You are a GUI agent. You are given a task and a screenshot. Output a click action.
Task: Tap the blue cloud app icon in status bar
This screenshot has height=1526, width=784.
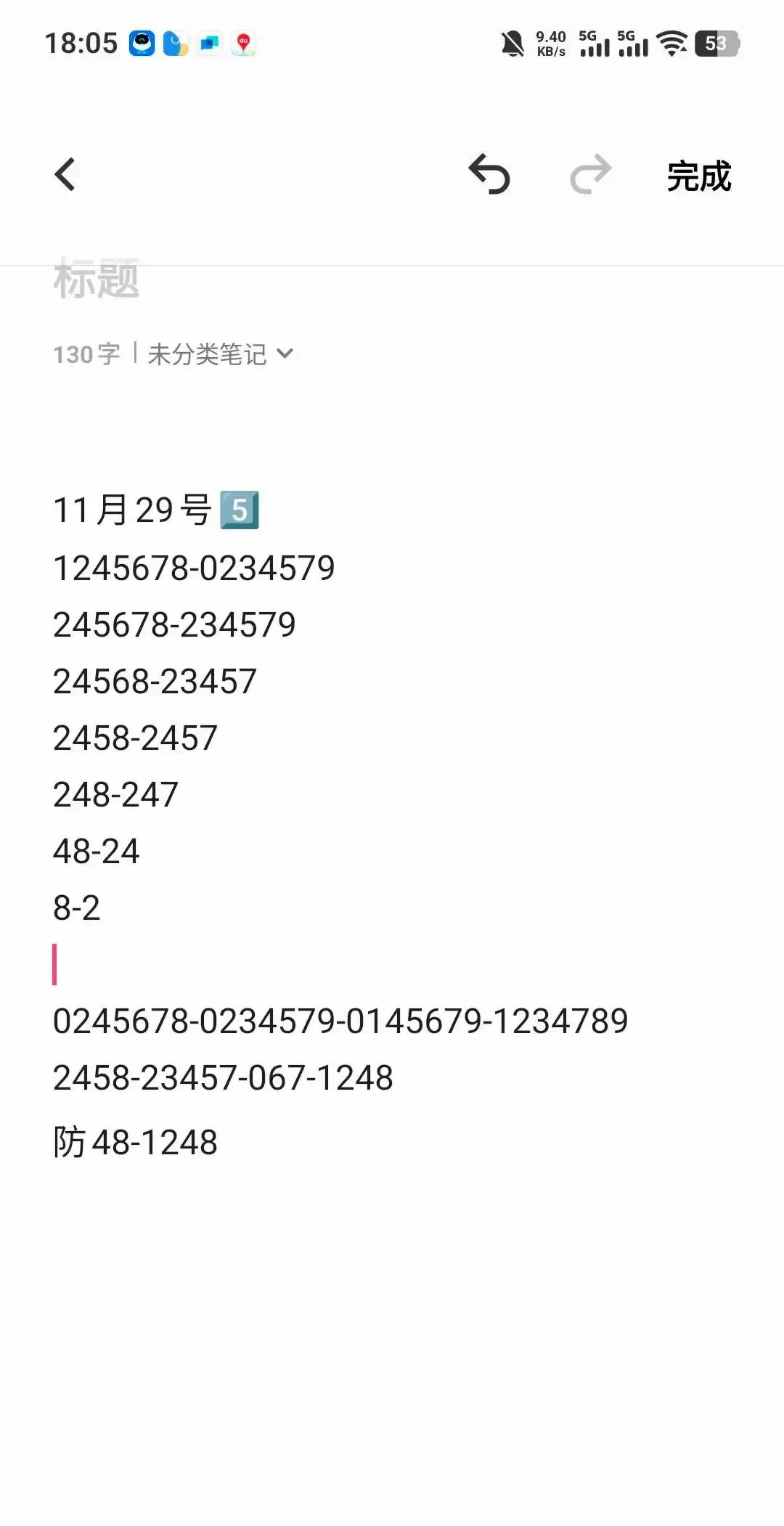coord(141,44)
